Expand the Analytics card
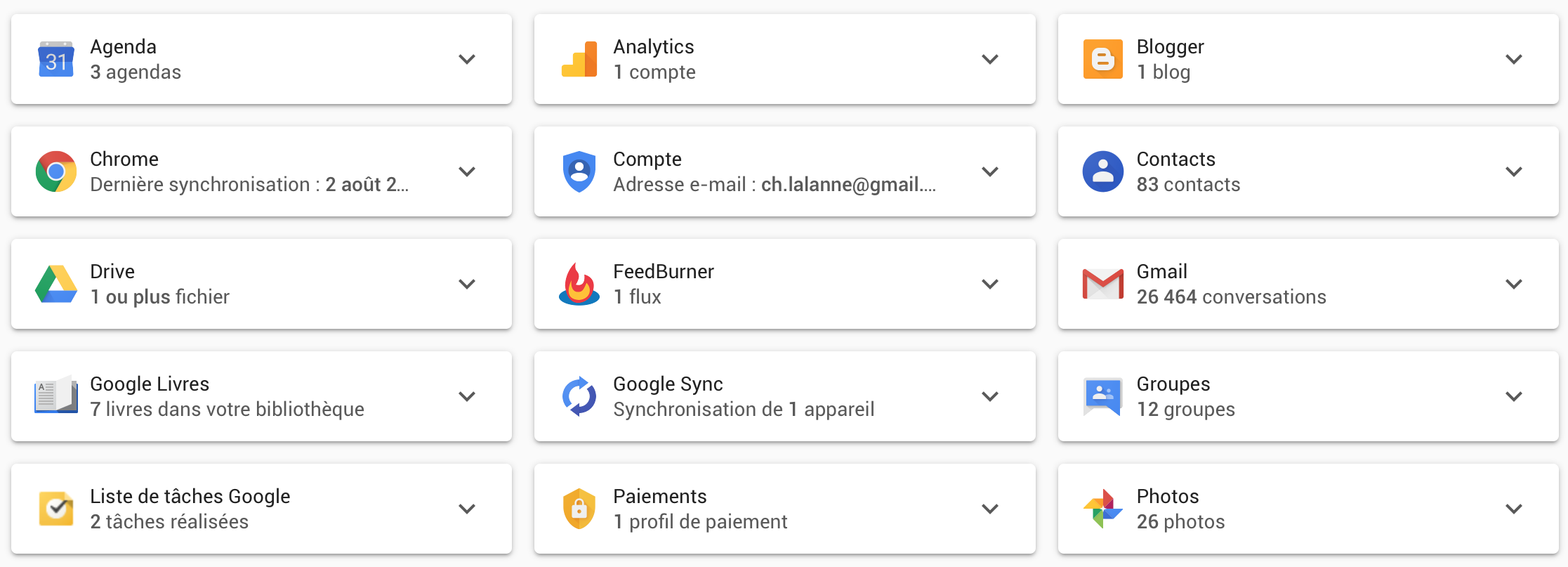Viewport: 1568px width, 567px height. tap(990, 60)
